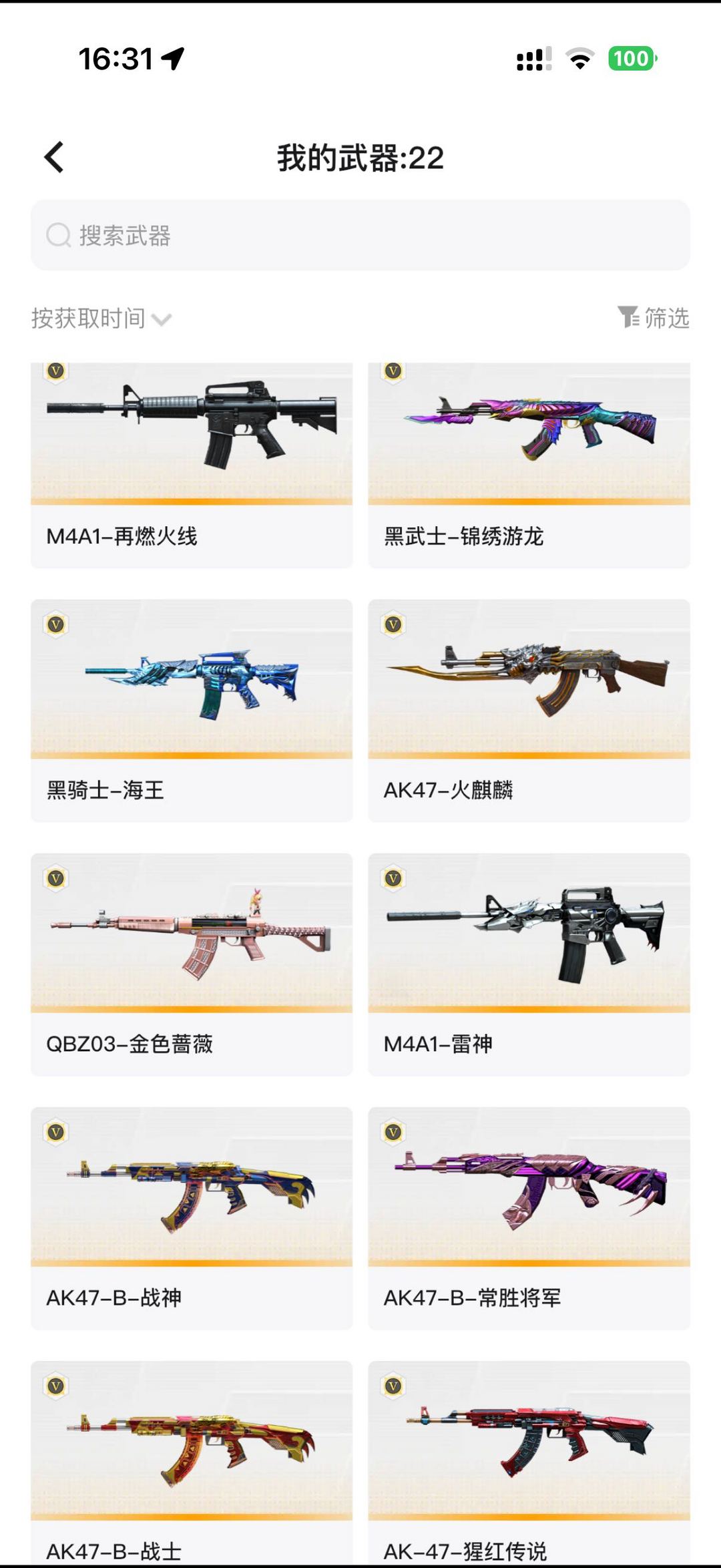
Task: Open the M4A1-再燃火线 weapon card
Action: tap(192, 465)
